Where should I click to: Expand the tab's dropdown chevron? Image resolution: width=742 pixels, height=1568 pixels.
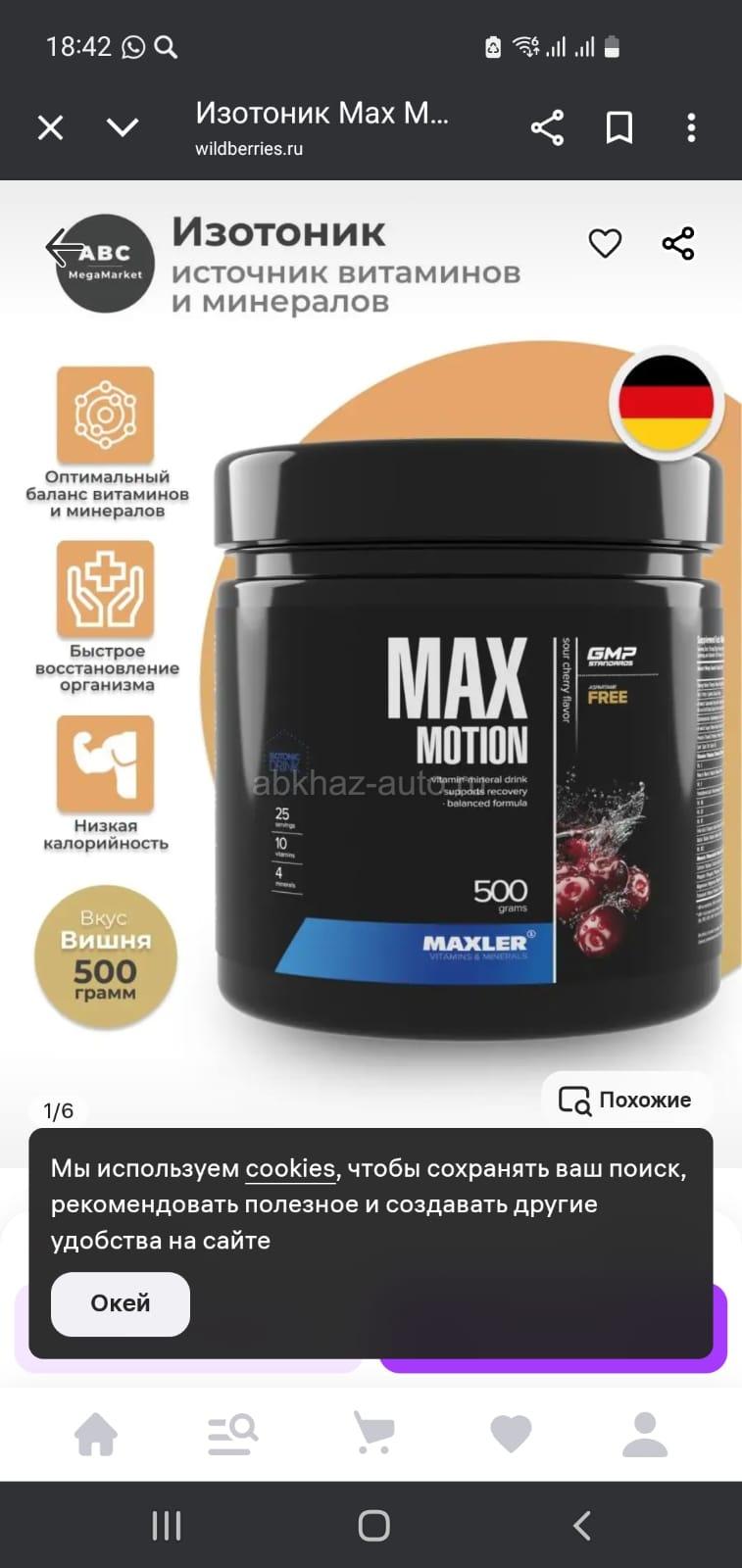[x=123, y=127]
